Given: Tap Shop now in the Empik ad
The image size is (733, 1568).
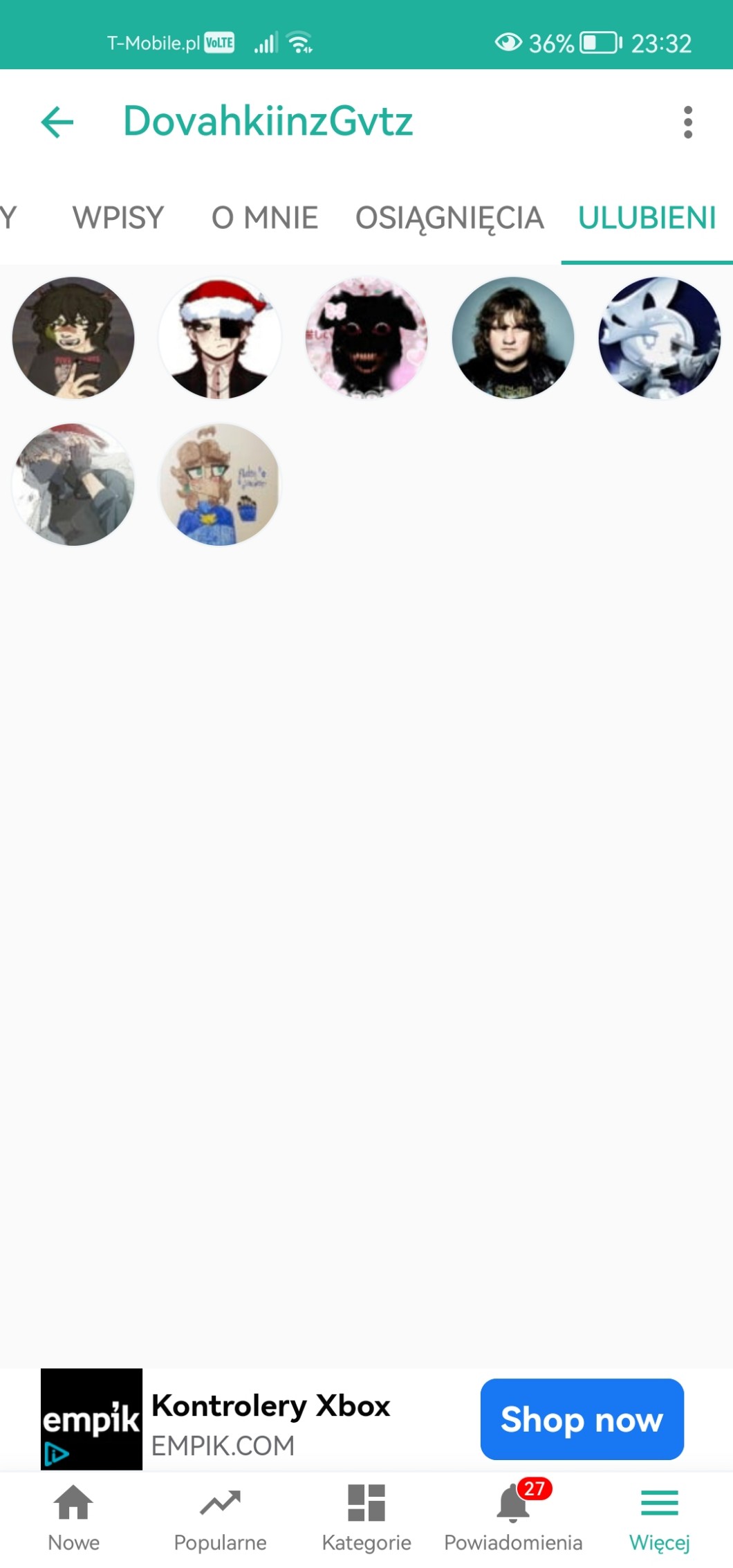Looking at the screenshot, I should tap(582, 1419).
